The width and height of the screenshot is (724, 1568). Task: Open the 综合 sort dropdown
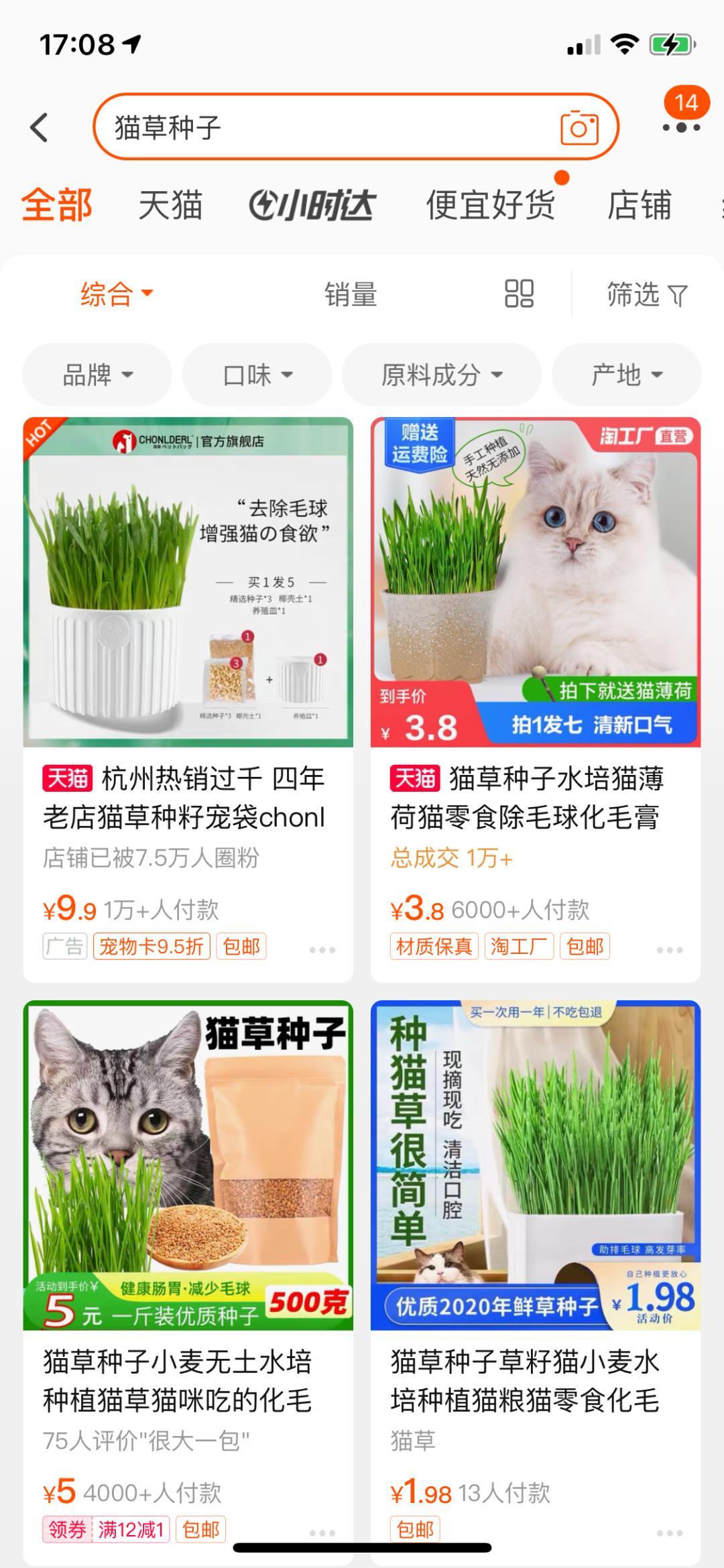(x=115, y=294)
